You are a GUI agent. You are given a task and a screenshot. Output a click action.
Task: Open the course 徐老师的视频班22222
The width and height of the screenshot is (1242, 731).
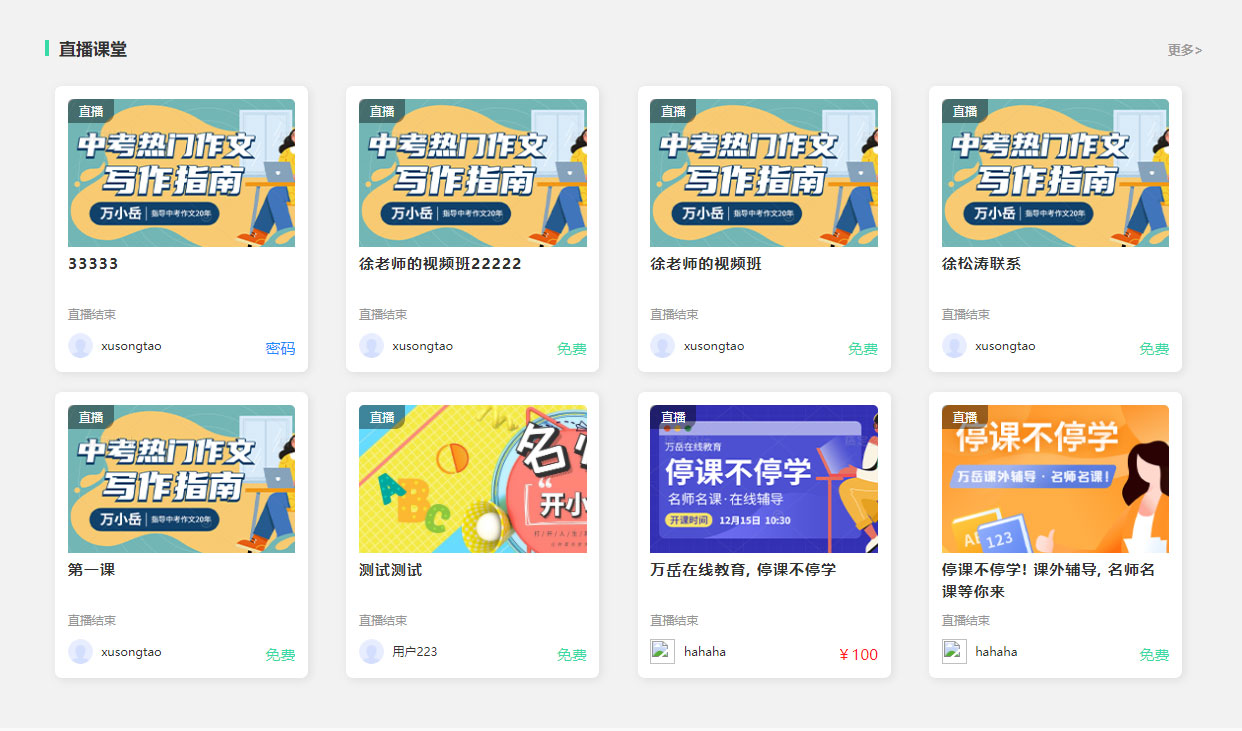[440, 264]
